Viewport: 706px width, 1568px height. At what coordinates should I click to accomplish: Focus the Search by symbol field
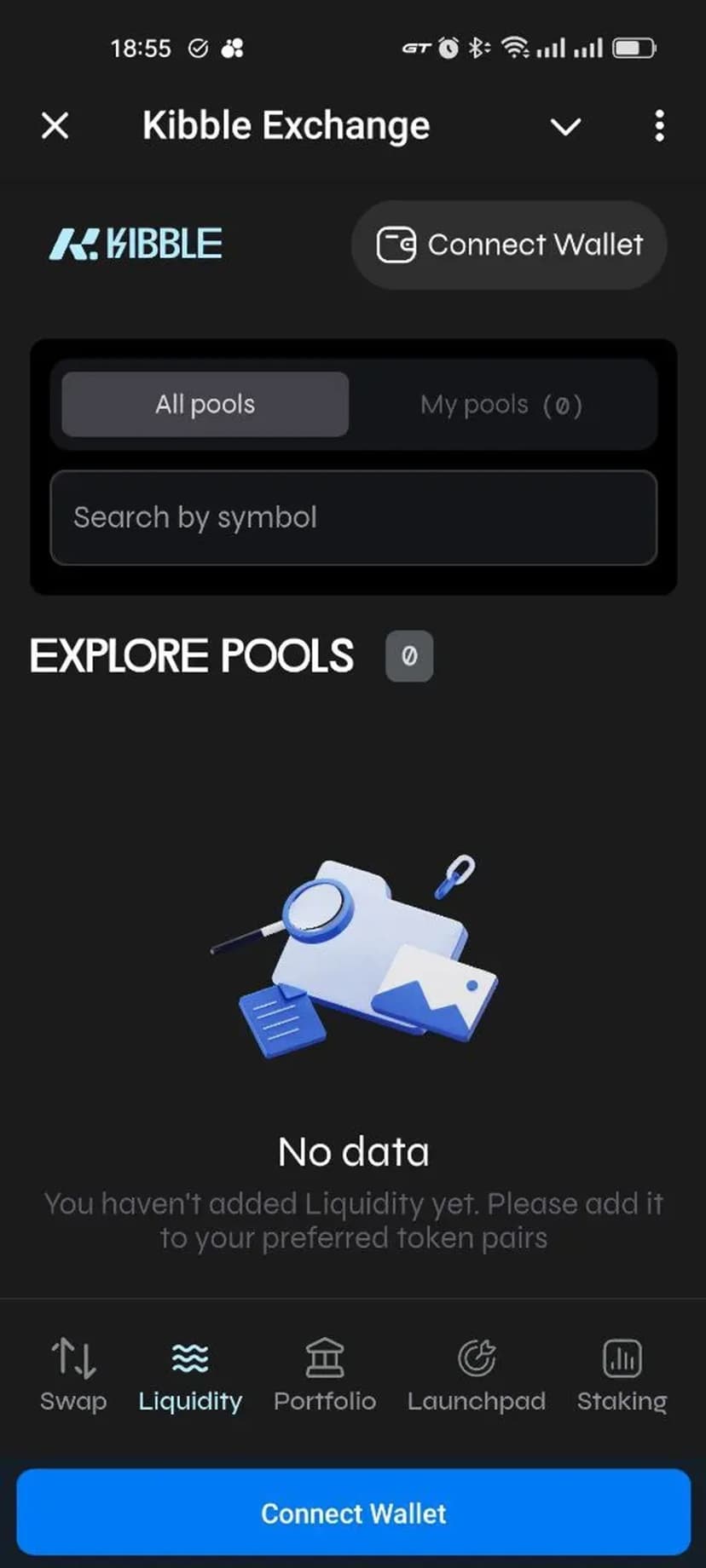[353, 517]
